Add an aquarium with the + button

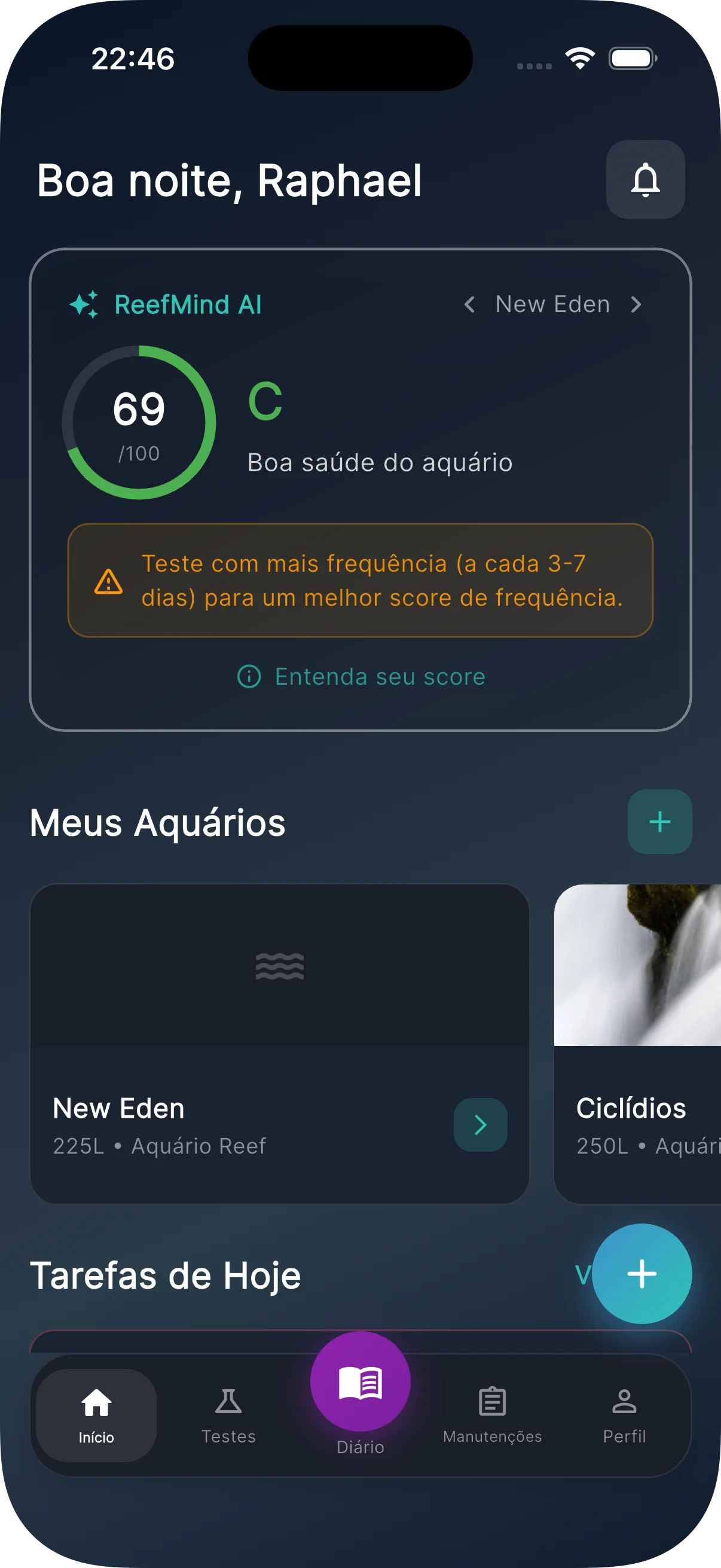coord(659,821)
